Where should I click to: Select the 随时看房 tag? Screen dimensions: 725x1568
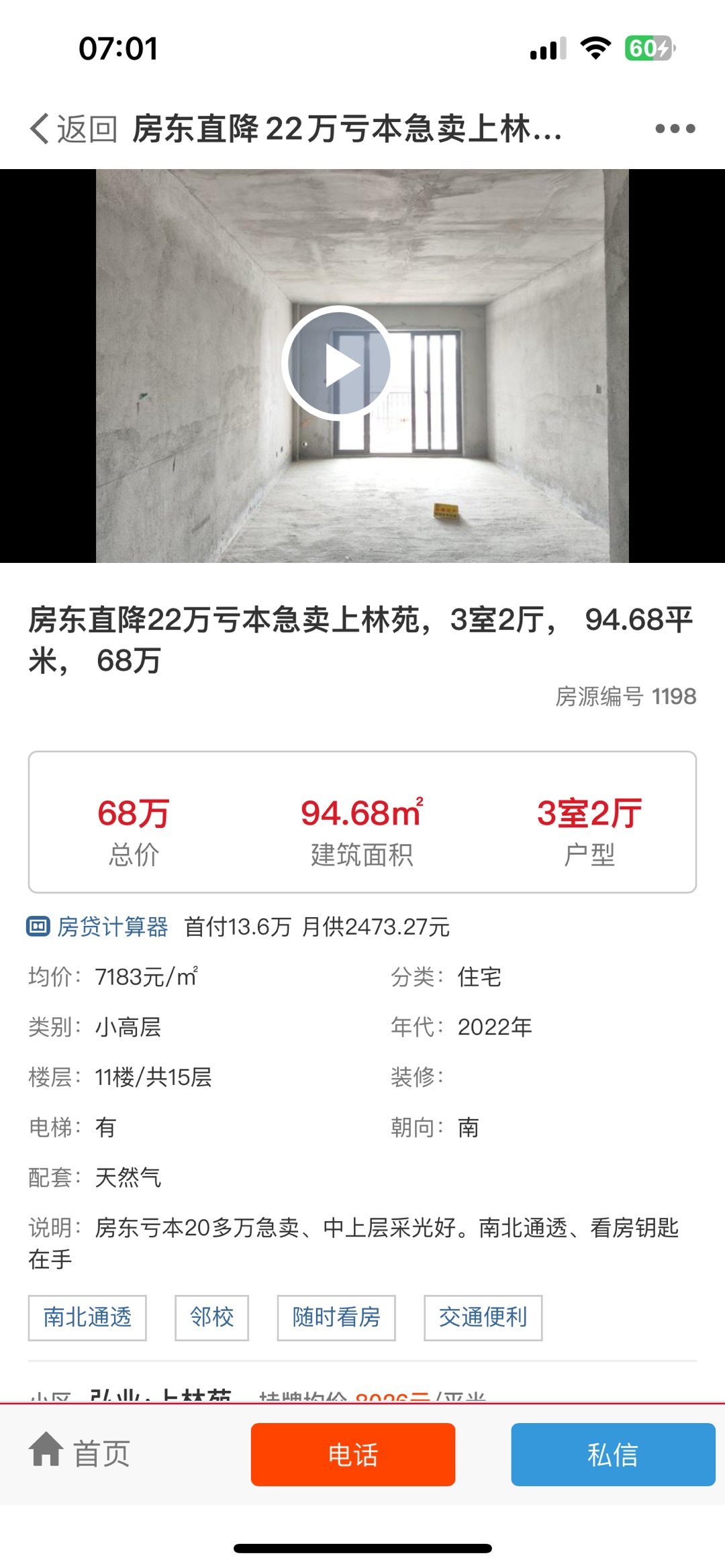tap(336, 1318)
